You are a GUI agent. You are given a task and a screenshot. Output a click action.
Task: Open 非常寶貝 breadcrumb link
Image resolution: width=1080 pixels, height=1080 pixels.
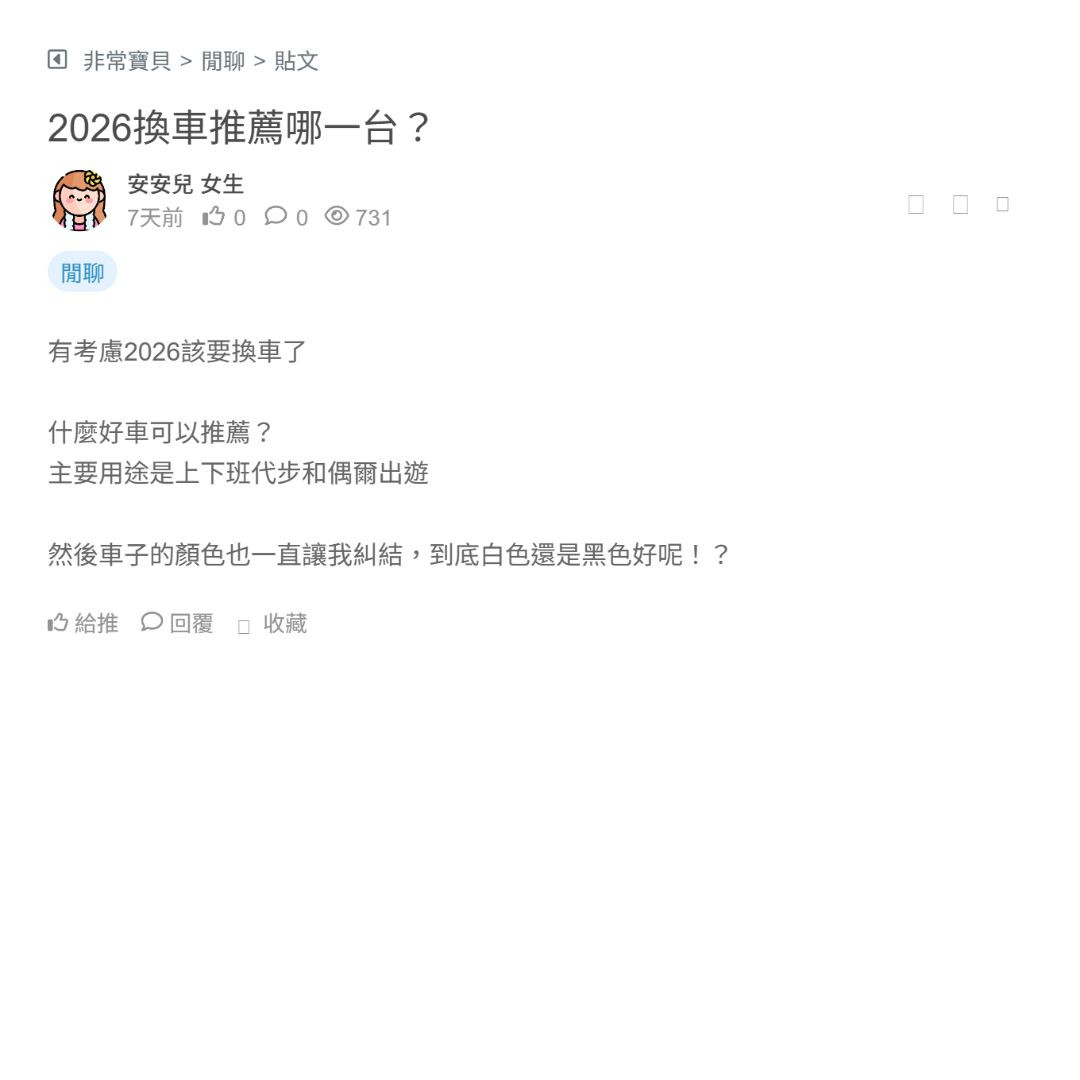point(127,61)
